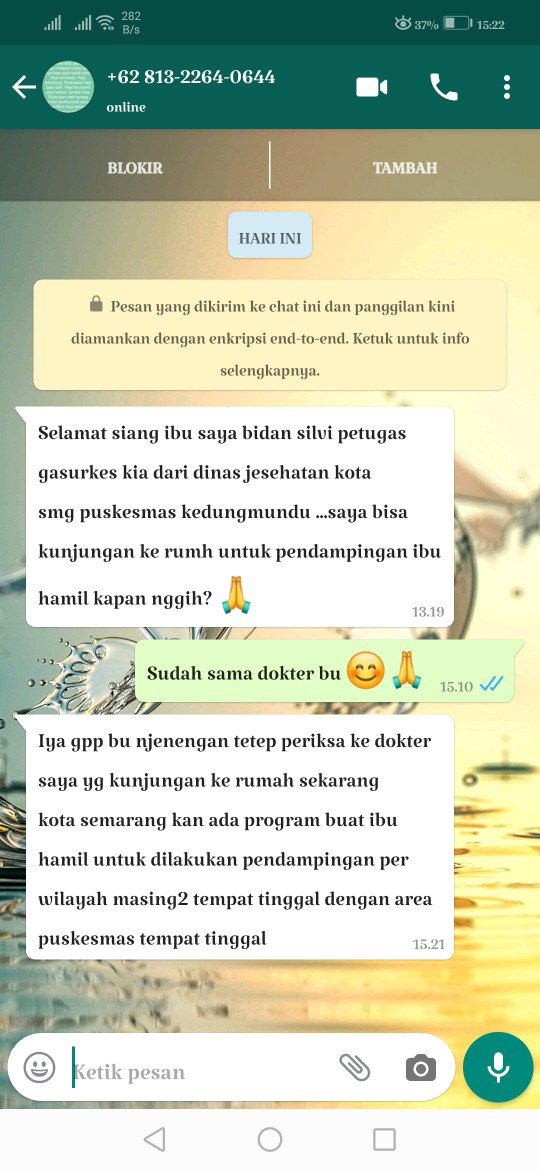Attach a file with the paperclip

[354, 1068]
